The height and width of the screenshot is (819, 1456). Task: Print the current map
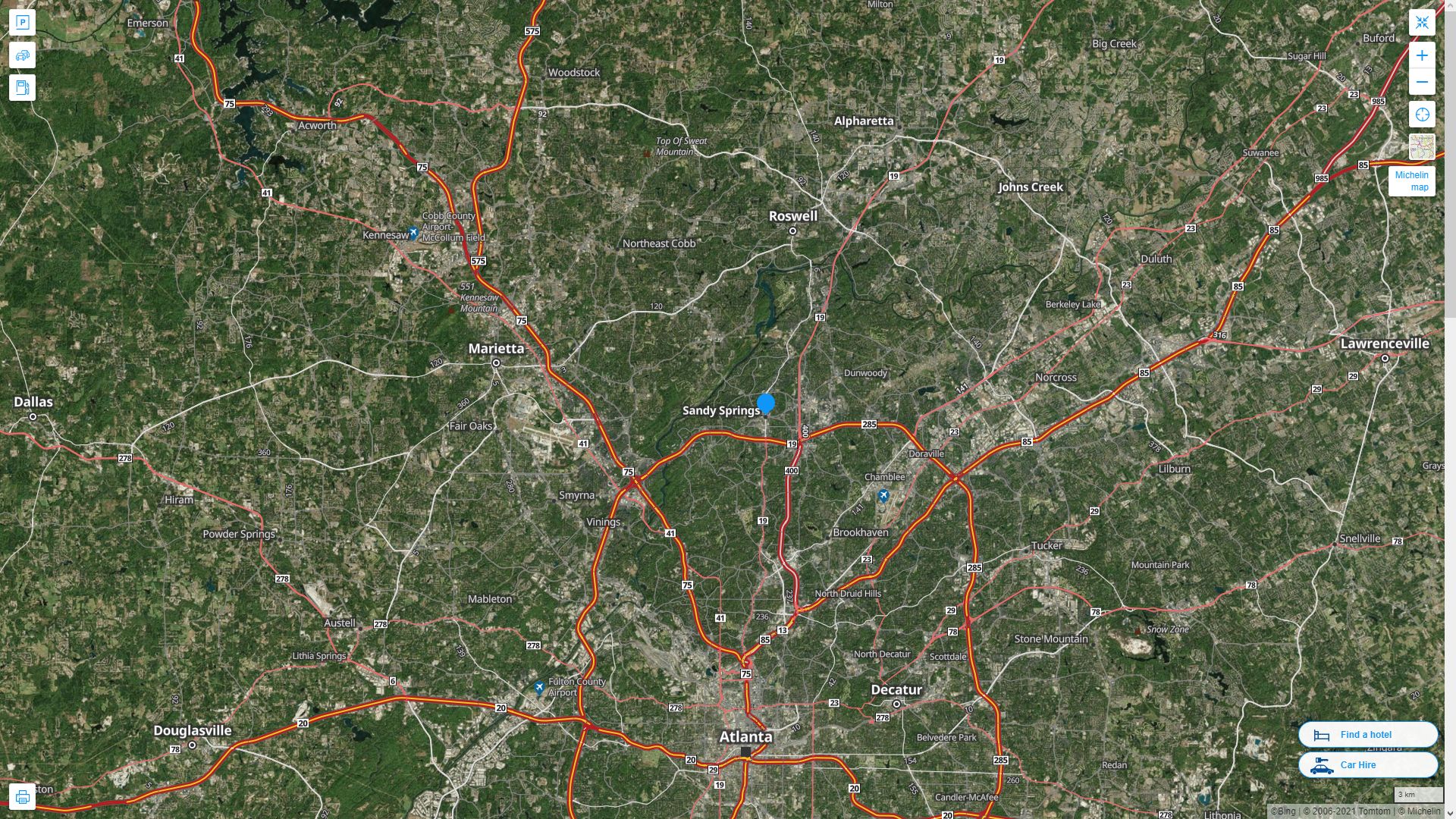coord(22,796)
